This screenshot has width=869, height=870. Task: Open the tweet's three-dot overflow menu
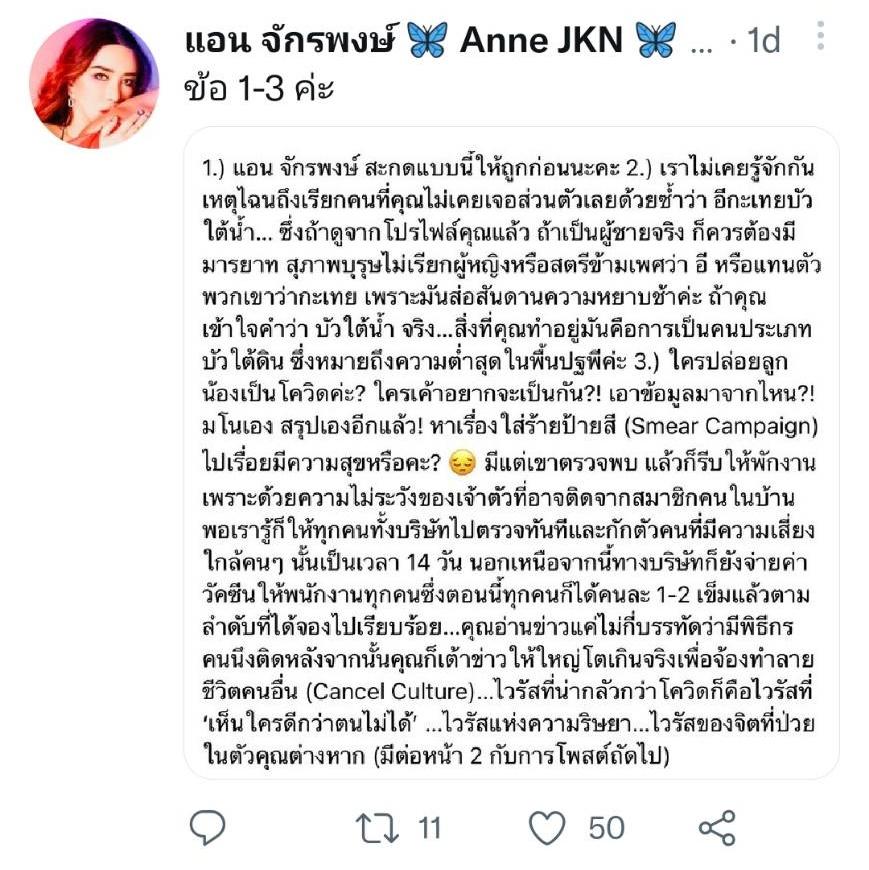820,37
